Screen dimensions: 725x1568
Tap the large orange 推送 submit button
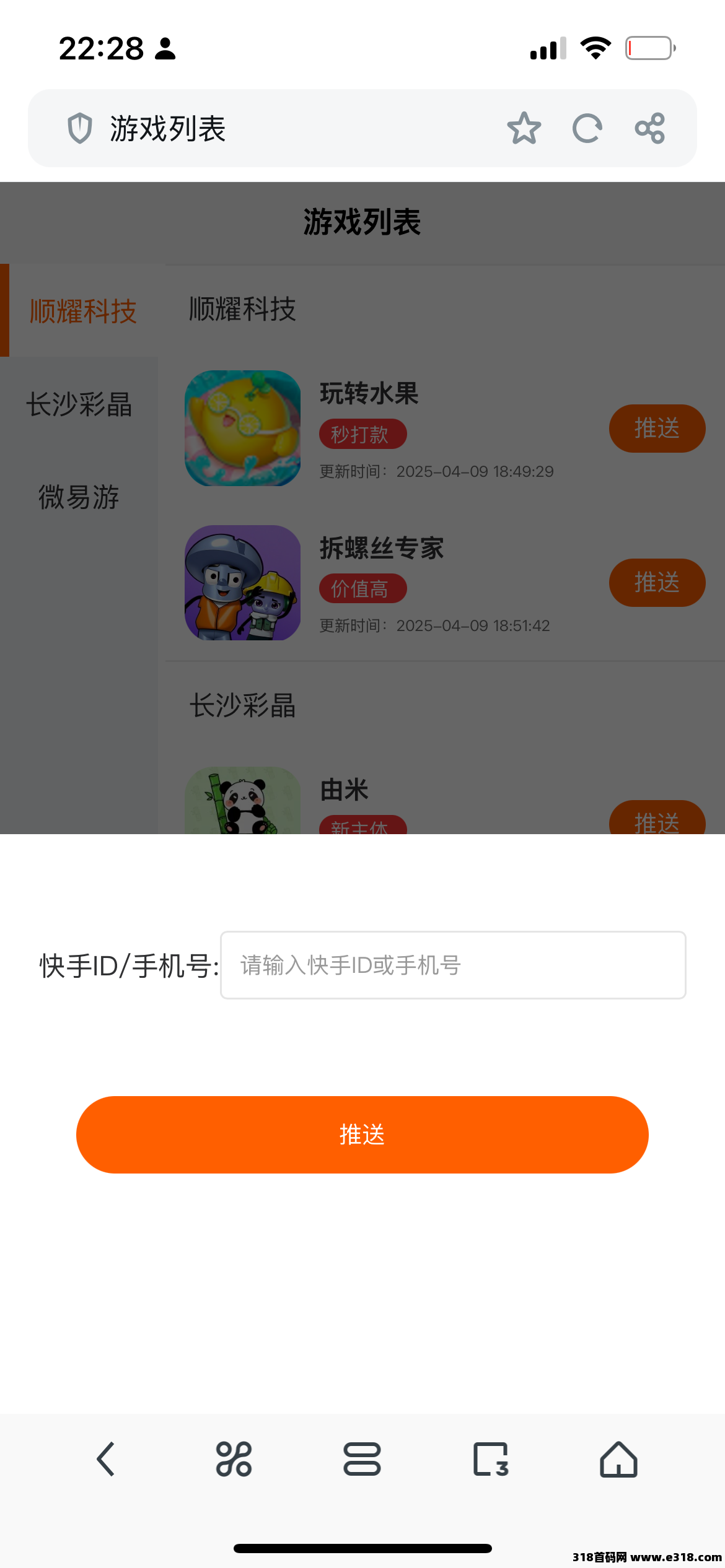point(362,1135)
